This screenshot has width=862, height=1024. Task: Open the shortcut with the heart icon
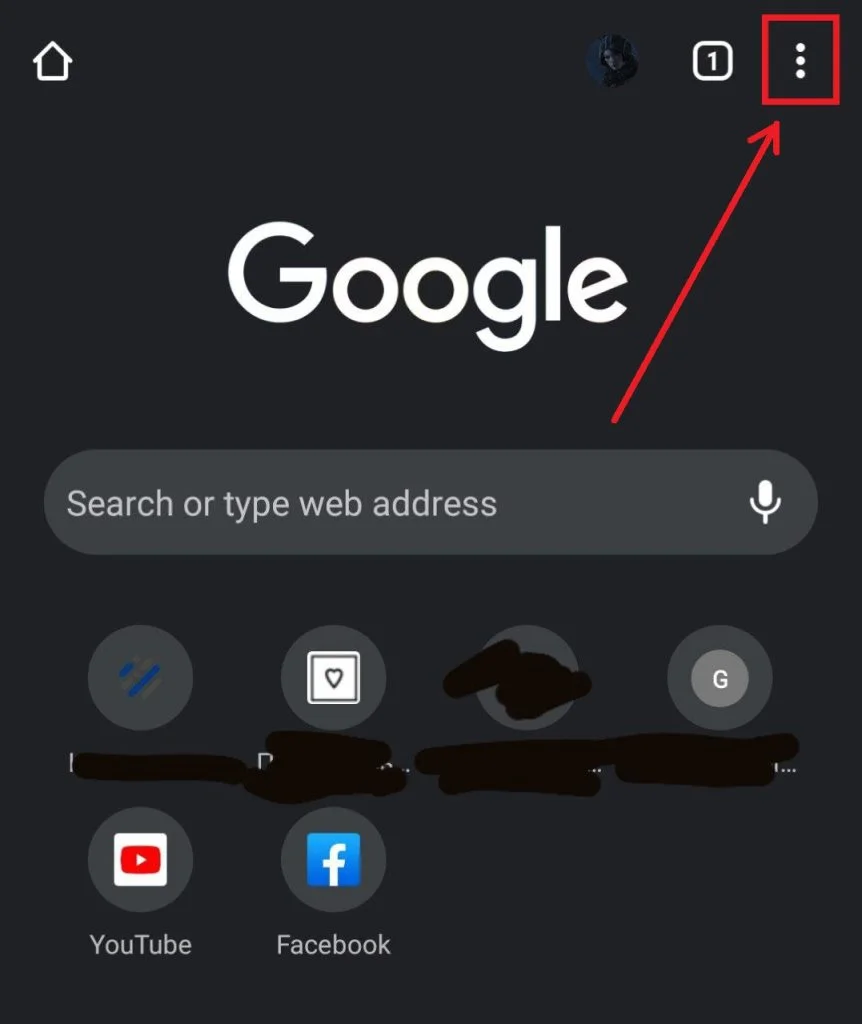tap(333, 679)
